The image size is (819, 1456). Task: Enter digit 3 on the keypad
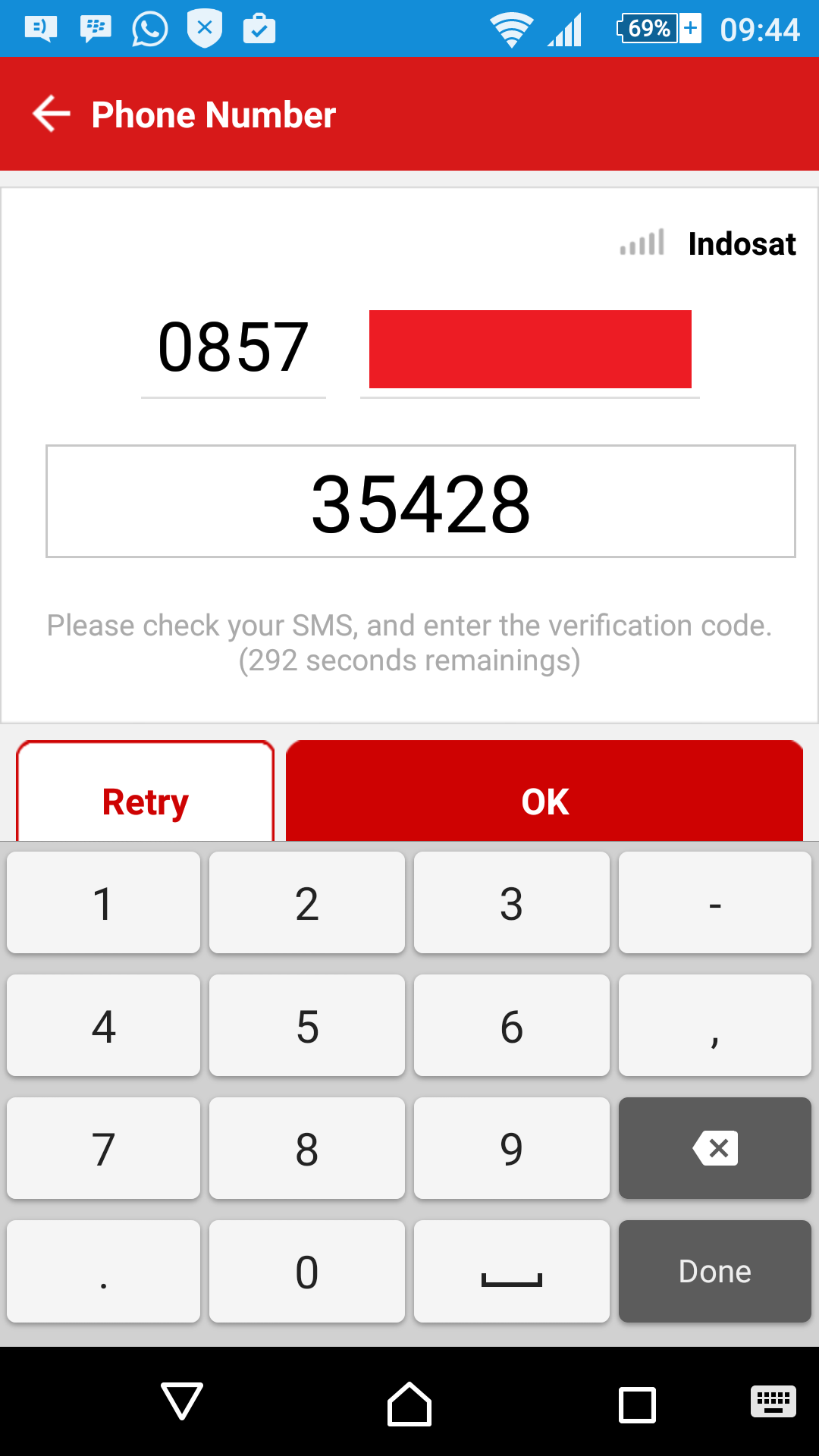pyautogui.click(x=512, y=902)
